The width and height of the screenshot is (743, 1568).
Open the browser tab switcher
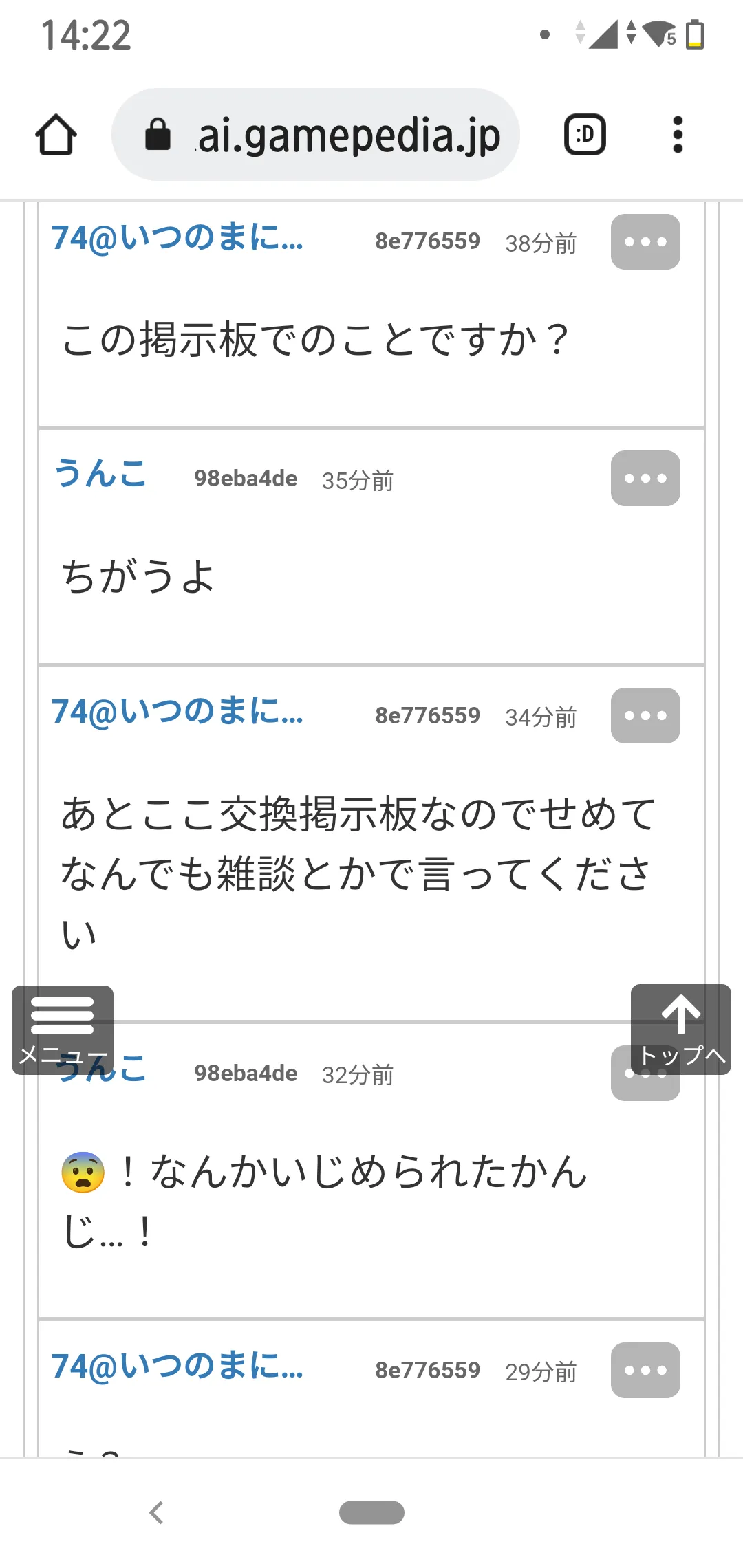(x=585, y=135)
